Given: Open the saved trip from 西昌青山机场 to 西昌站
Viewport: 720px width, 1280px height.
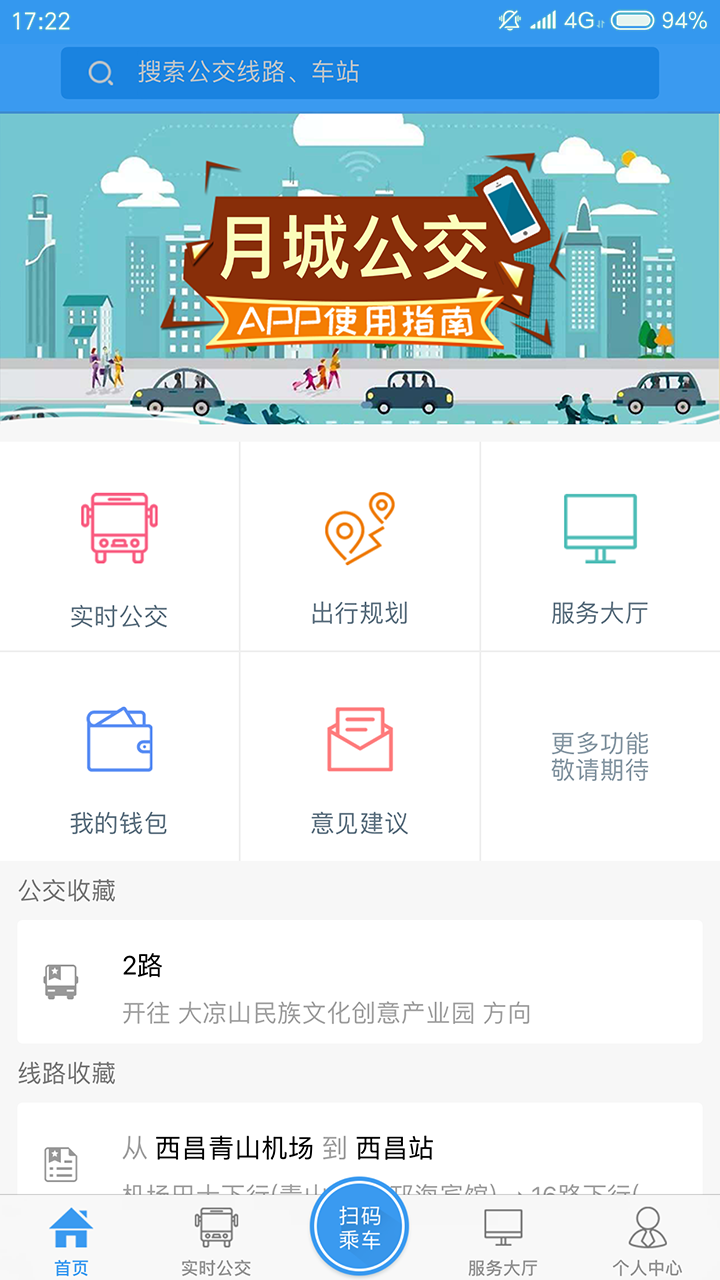Looking at the screenshot, I should (360, 1150).
